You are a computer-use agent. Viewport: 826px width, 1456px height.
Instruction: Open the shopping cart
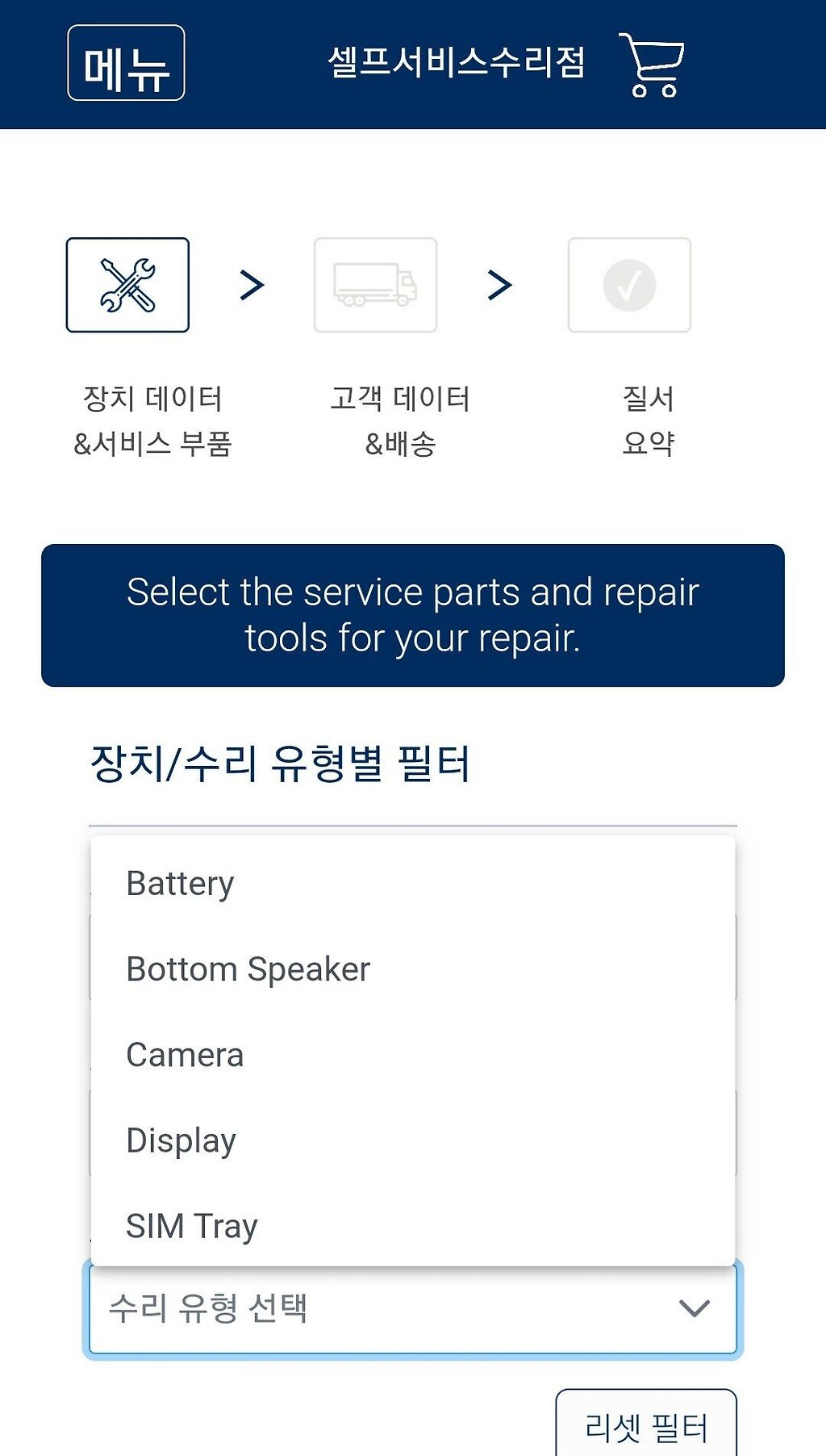click(x=652, y=65)
